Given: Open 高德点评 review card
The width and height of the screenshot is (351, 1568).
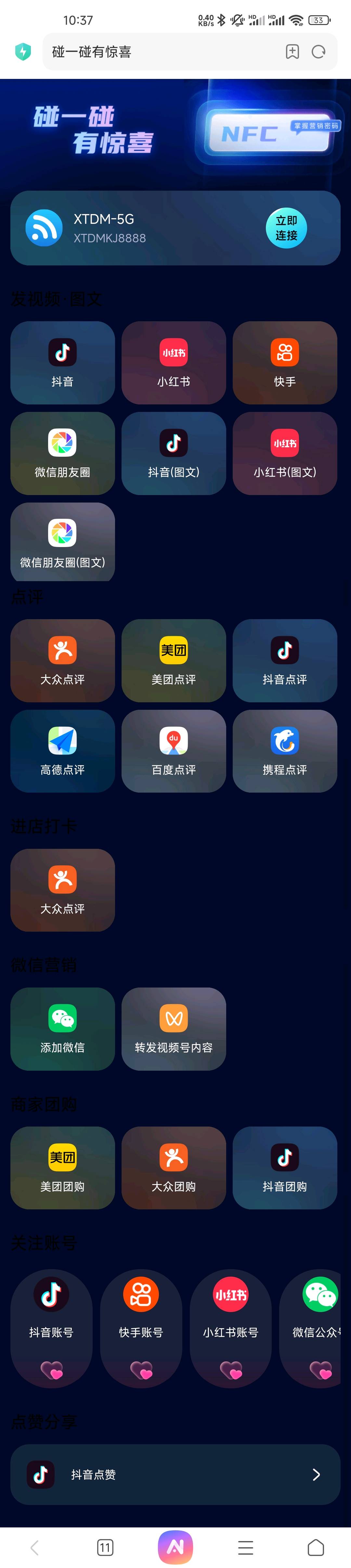Looking at the screenshot, I should pos(62,751).
